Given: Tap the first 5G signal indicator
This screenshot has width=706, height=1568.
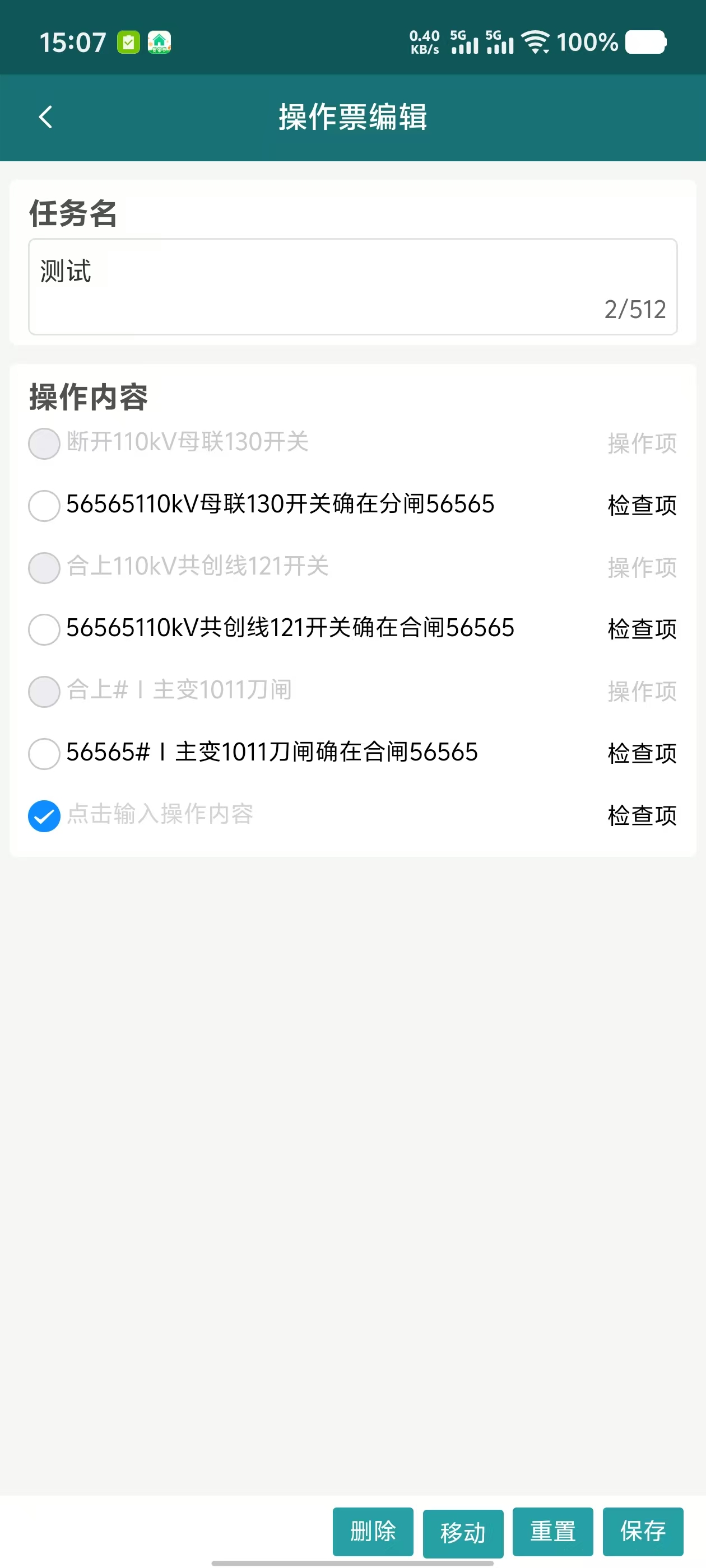Looking at the screenshot, I should coord(464,41).
